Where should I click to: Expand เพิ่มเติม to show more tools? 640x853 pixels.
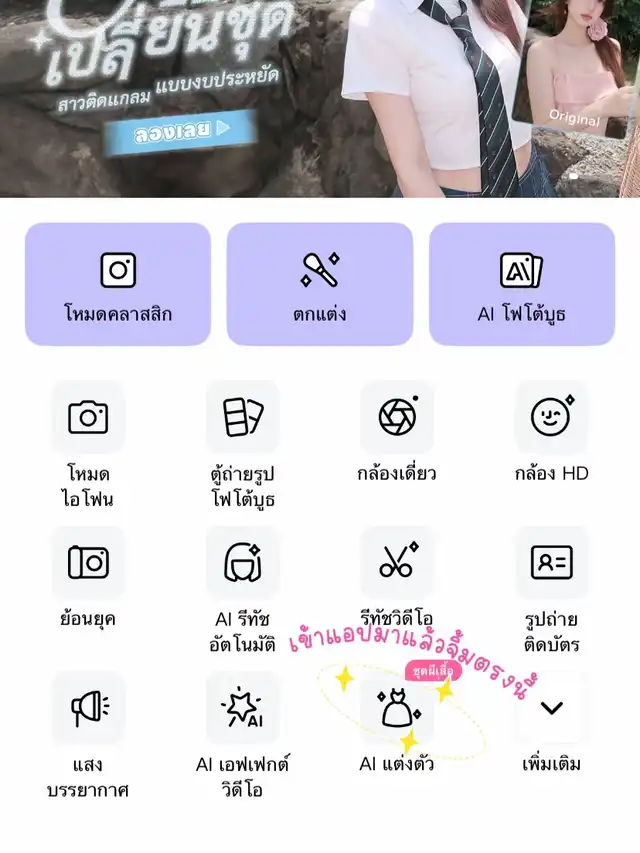(552, 709)
